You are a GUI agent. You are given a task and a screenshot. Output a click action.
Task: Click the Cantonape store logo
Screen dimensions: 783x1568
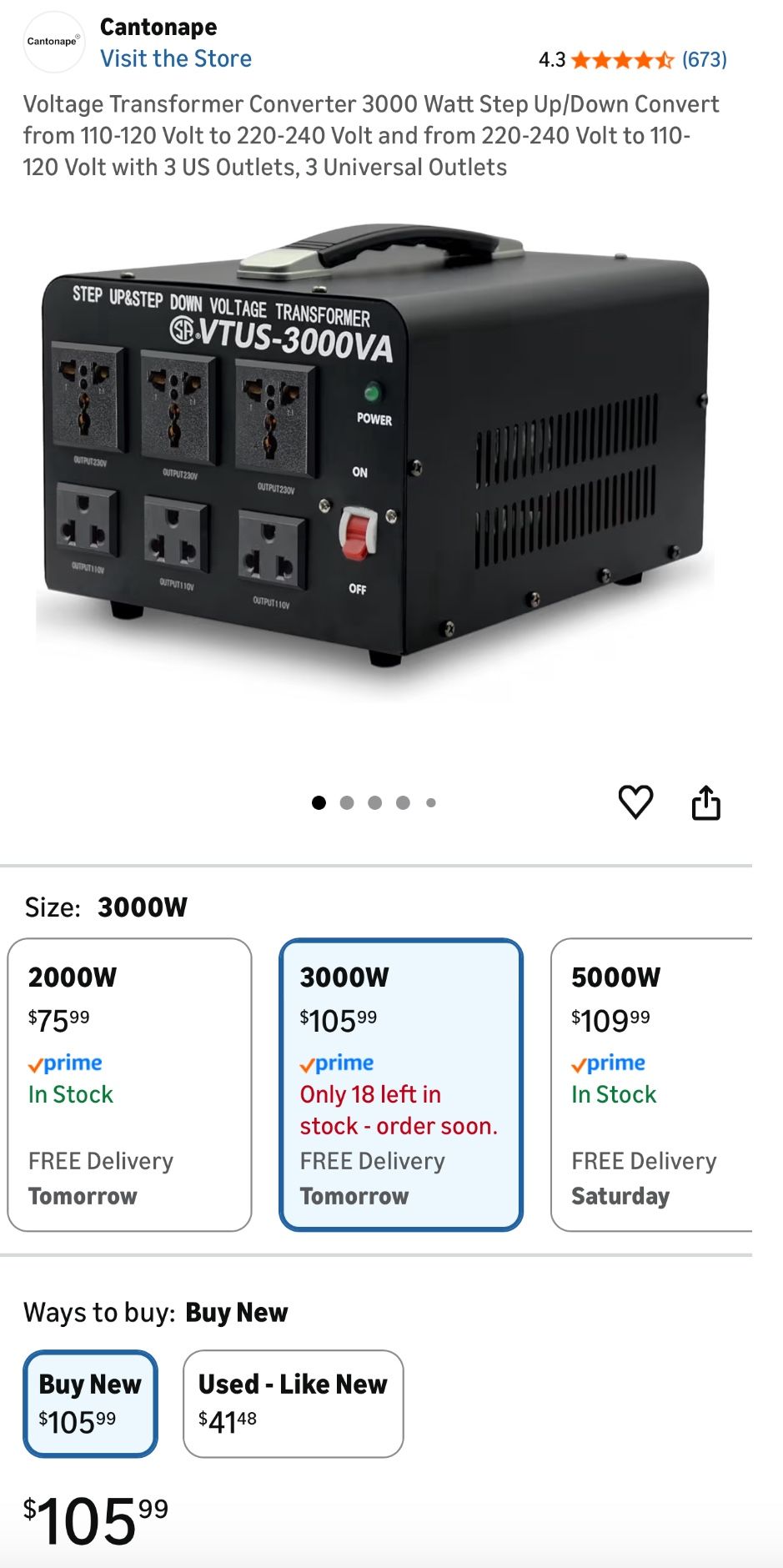[53, 38]
